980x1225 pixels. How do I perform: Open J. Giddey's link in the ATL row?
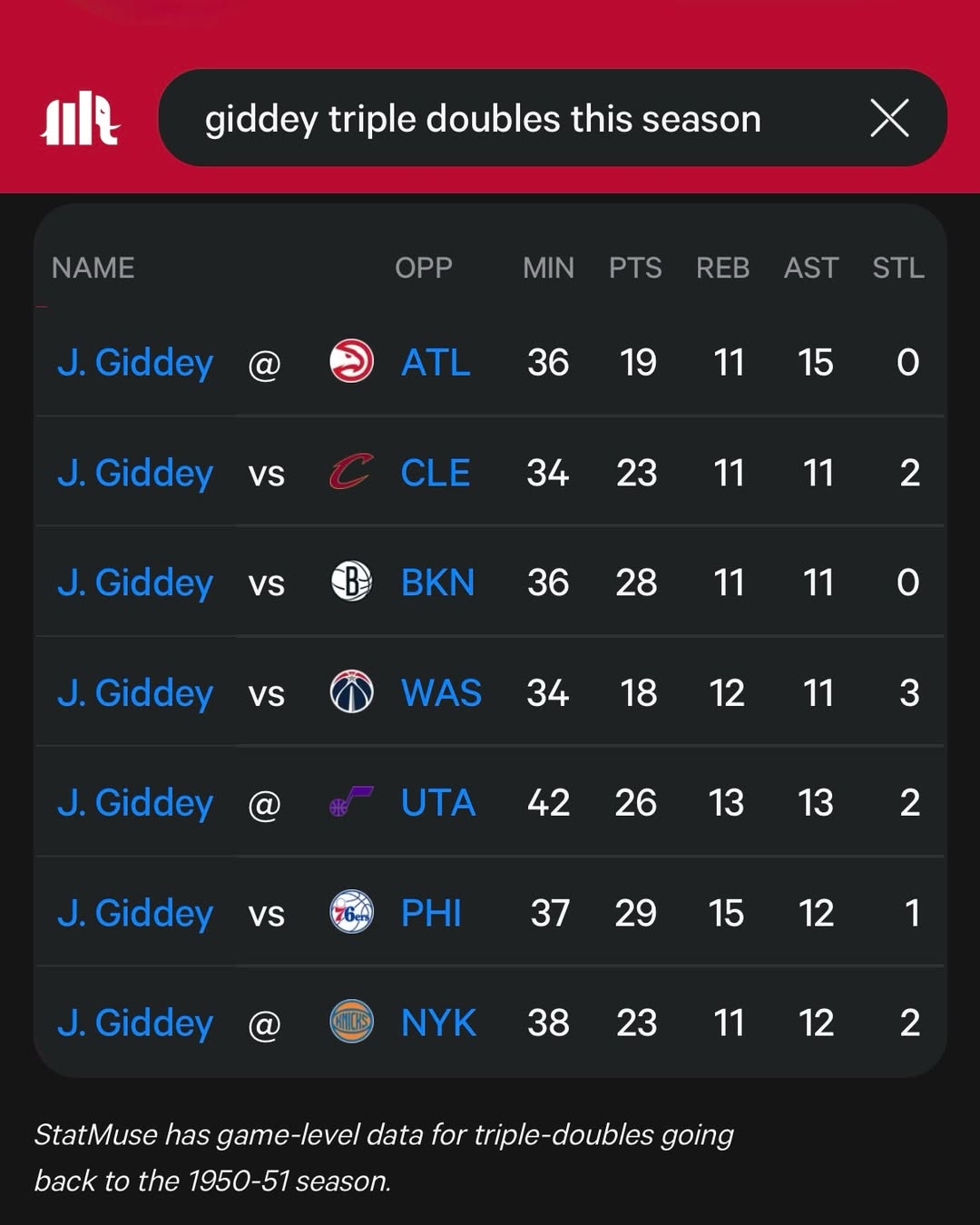[135, 363]
